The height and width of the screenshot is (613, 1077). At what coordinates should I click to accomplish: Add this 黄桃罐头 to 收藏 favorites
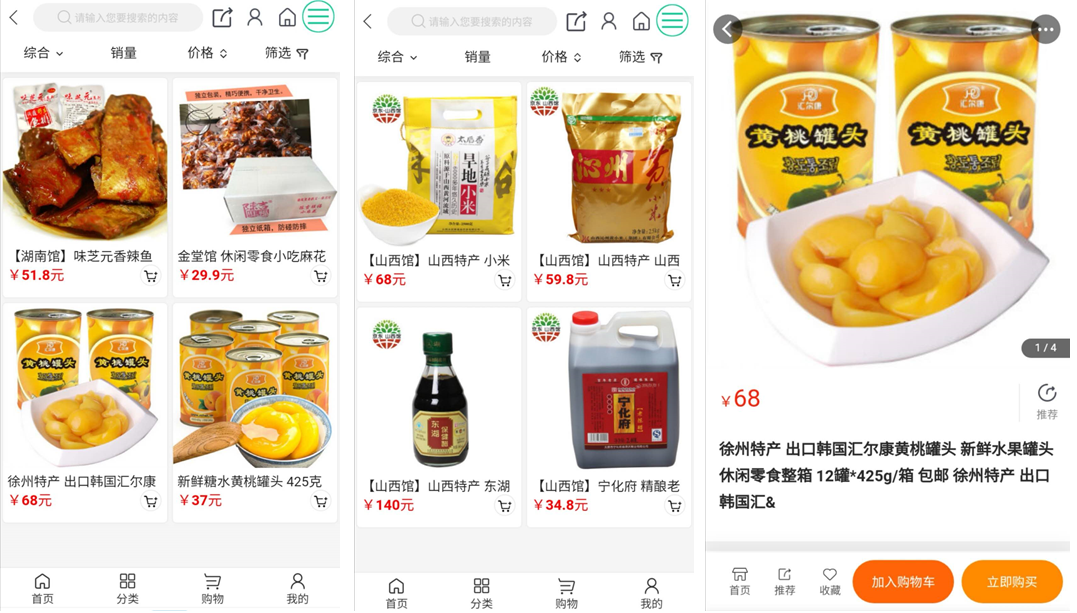click(x=829, y=581)
